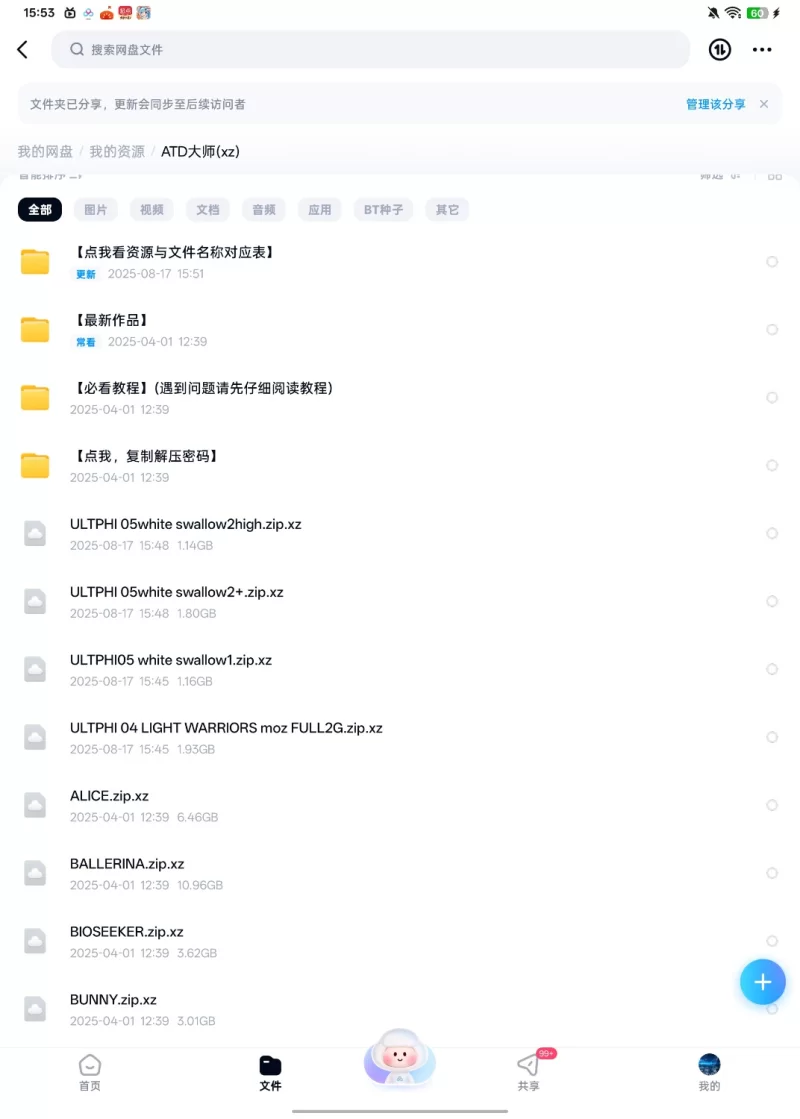
Task: Open the three-dot overflow menu
Action: click(762, 50)
